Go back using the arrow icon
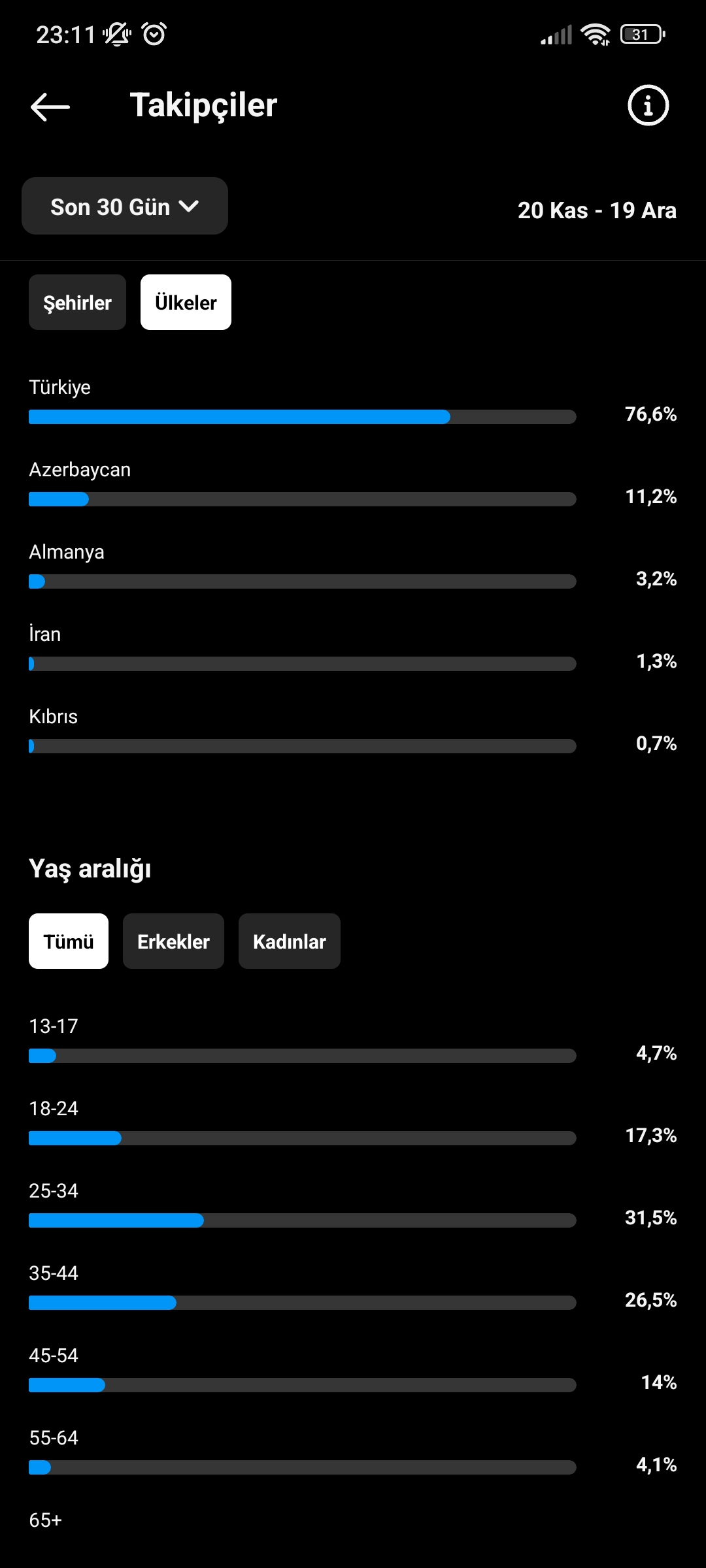Image resolution: width=706 pixels, height=1568 pixels. point(50,106)
